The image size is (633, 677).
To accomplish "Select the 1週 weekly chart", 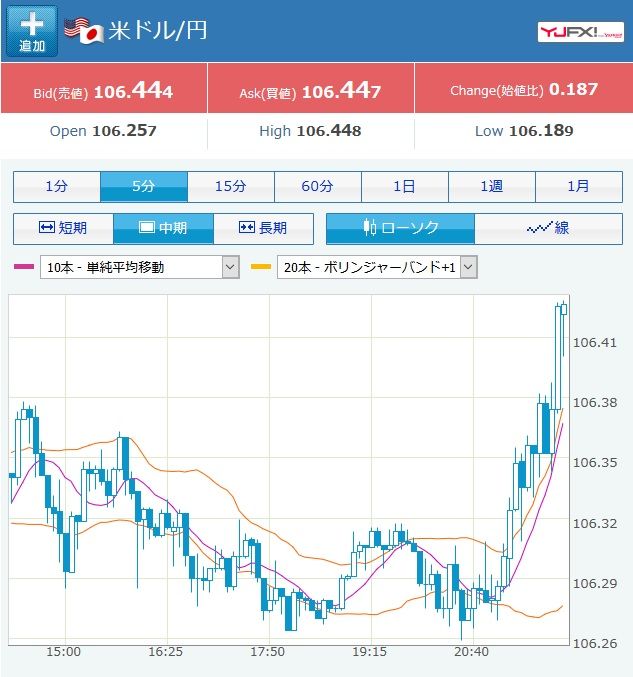I will coord(492,186).
